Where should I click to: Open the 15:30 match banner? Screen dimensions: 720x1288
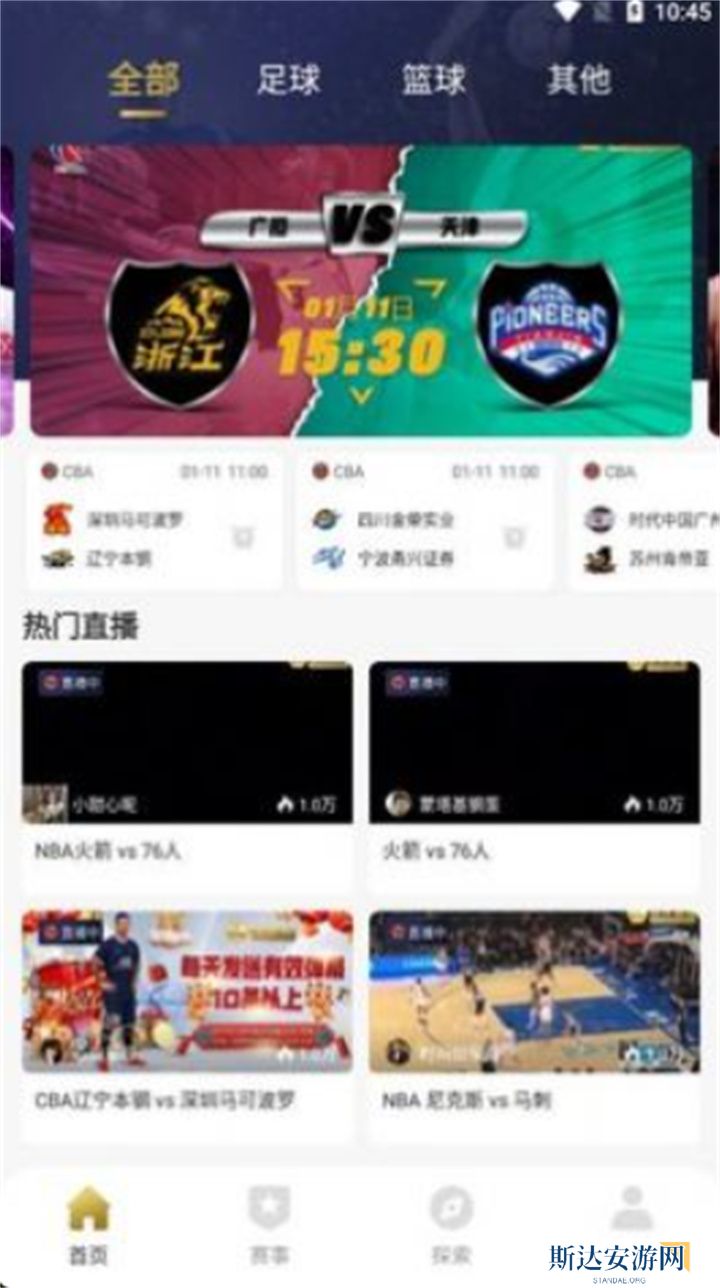[360, 291]
